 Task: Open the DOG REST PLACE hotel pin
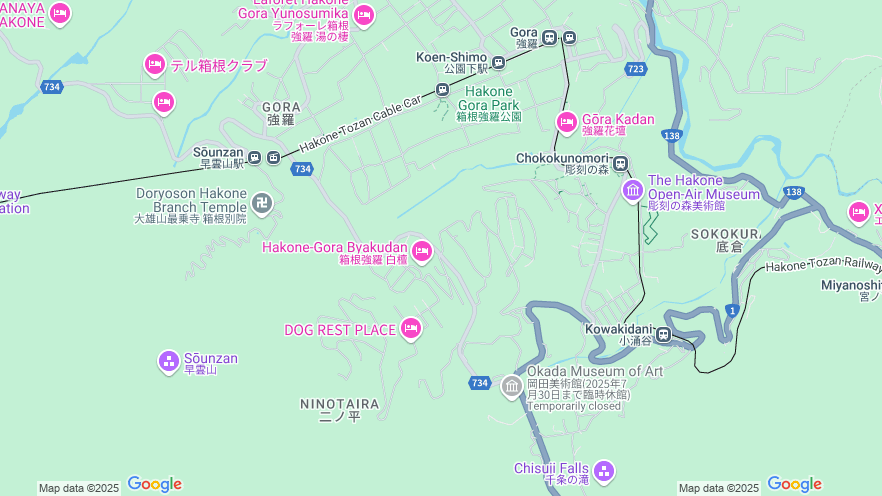pyautogui.click(x=410, y=327)
